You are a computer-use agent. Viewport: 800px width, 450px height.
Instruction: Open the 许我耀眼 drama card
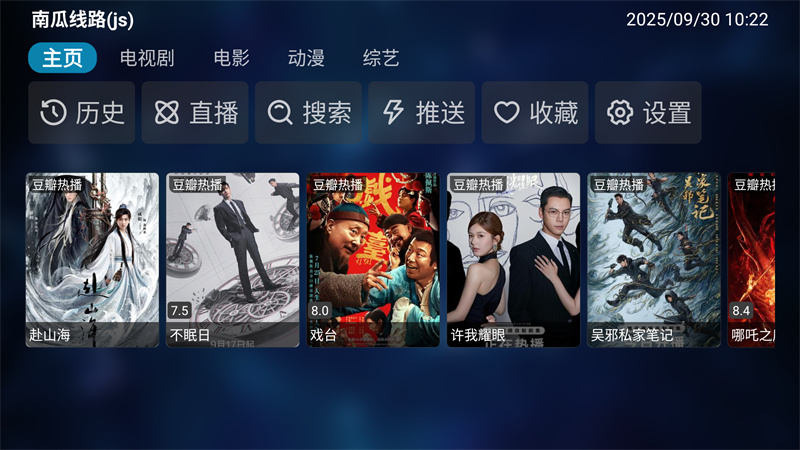(x=513, y=260)
